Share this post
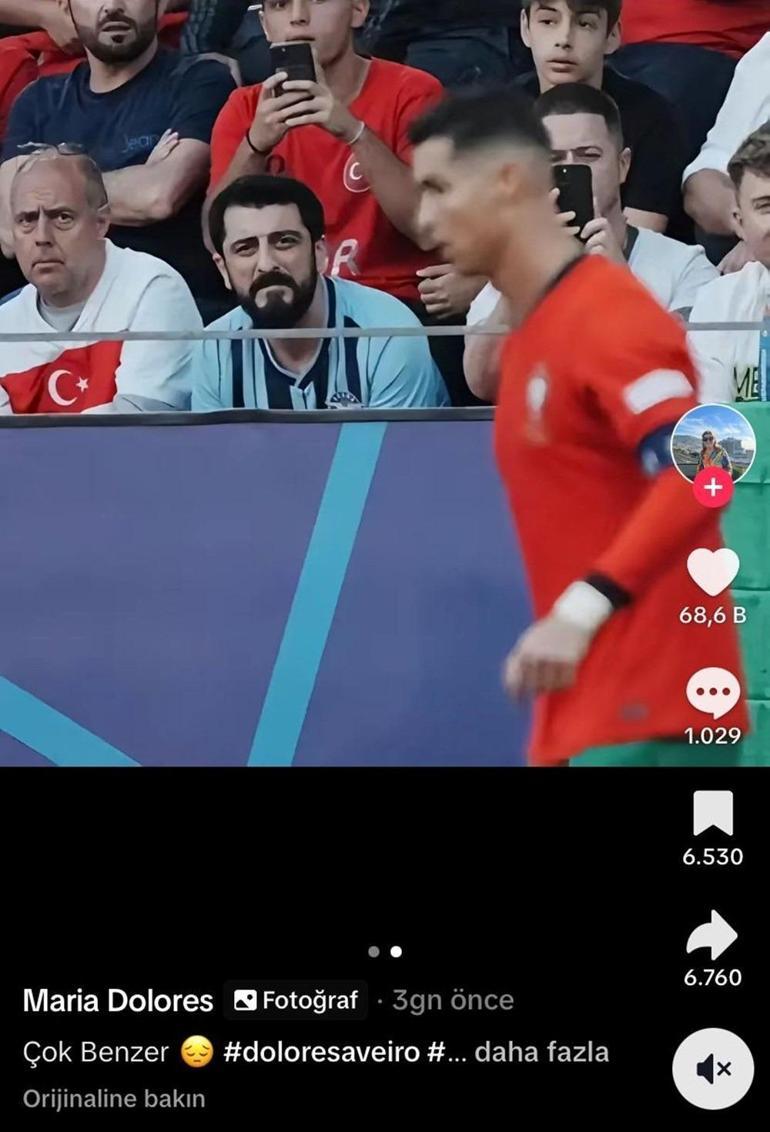The width and height of the screenshot is (770, 1132). pos(712,937)
